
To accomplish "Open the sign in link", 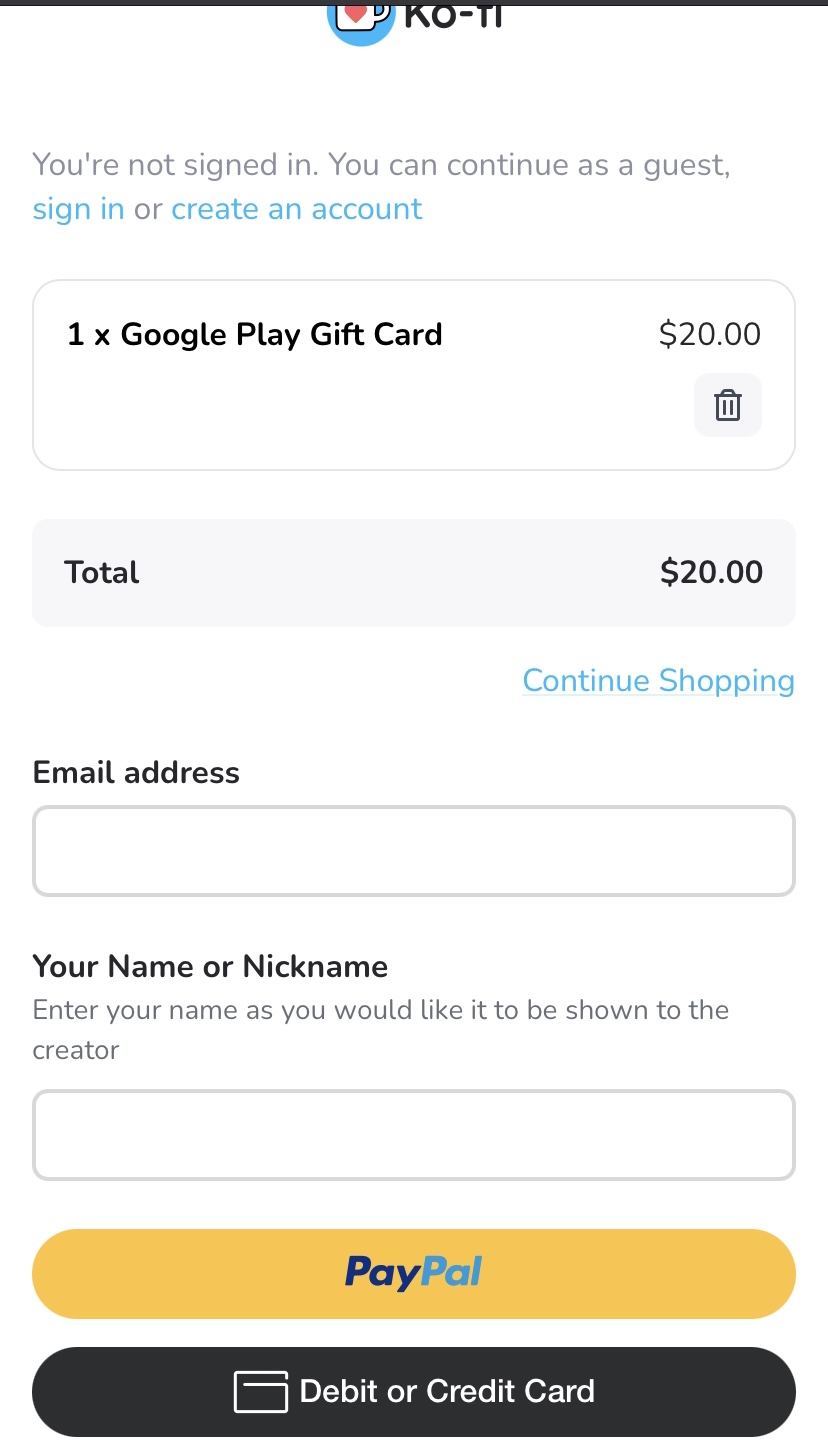I will click(78, 209).
